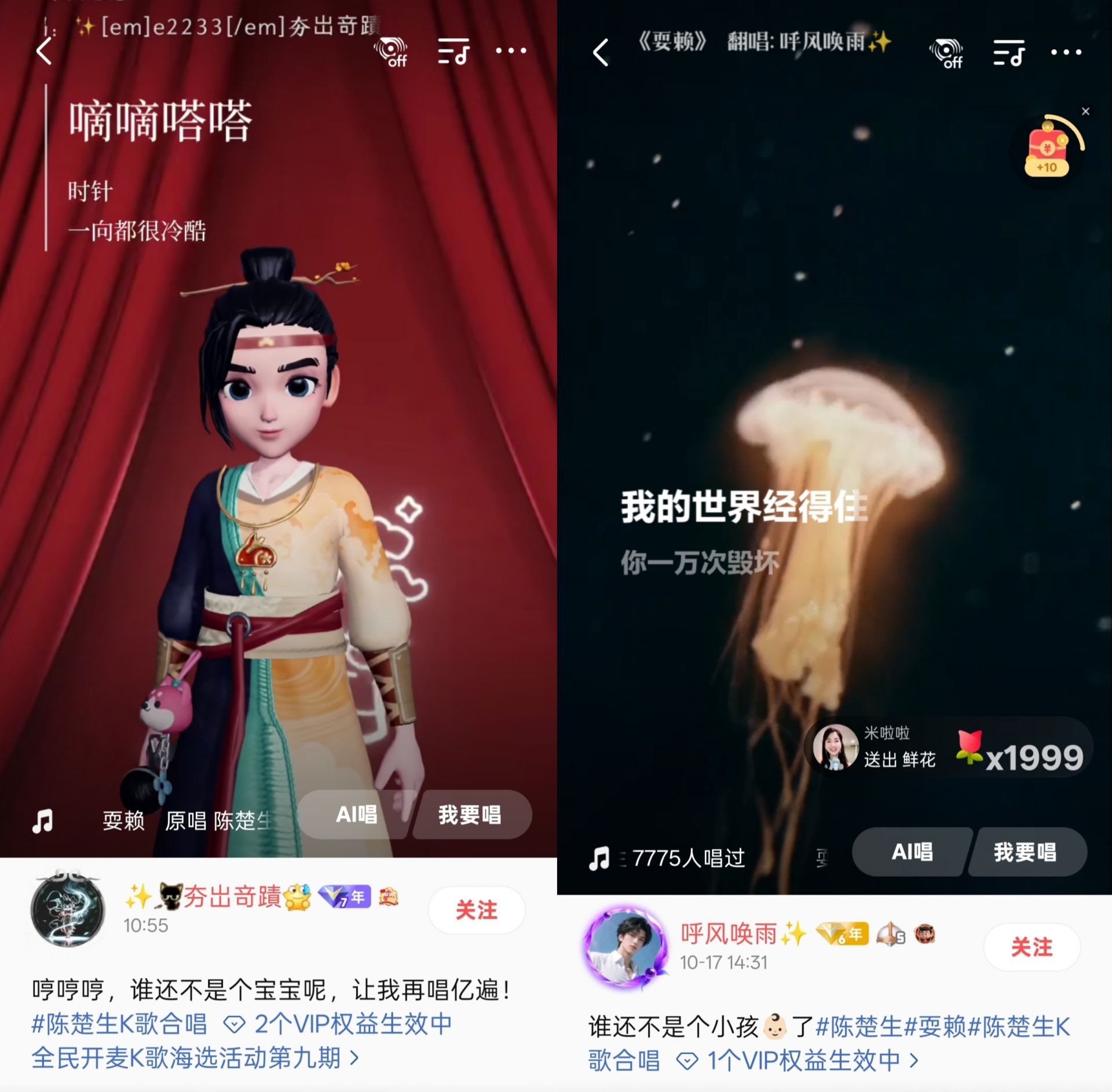Screen dimensions: 1112x1092
Task: Open the playlist icon on 夯出奇蹟's page
Action: click(x=453, y=51)
